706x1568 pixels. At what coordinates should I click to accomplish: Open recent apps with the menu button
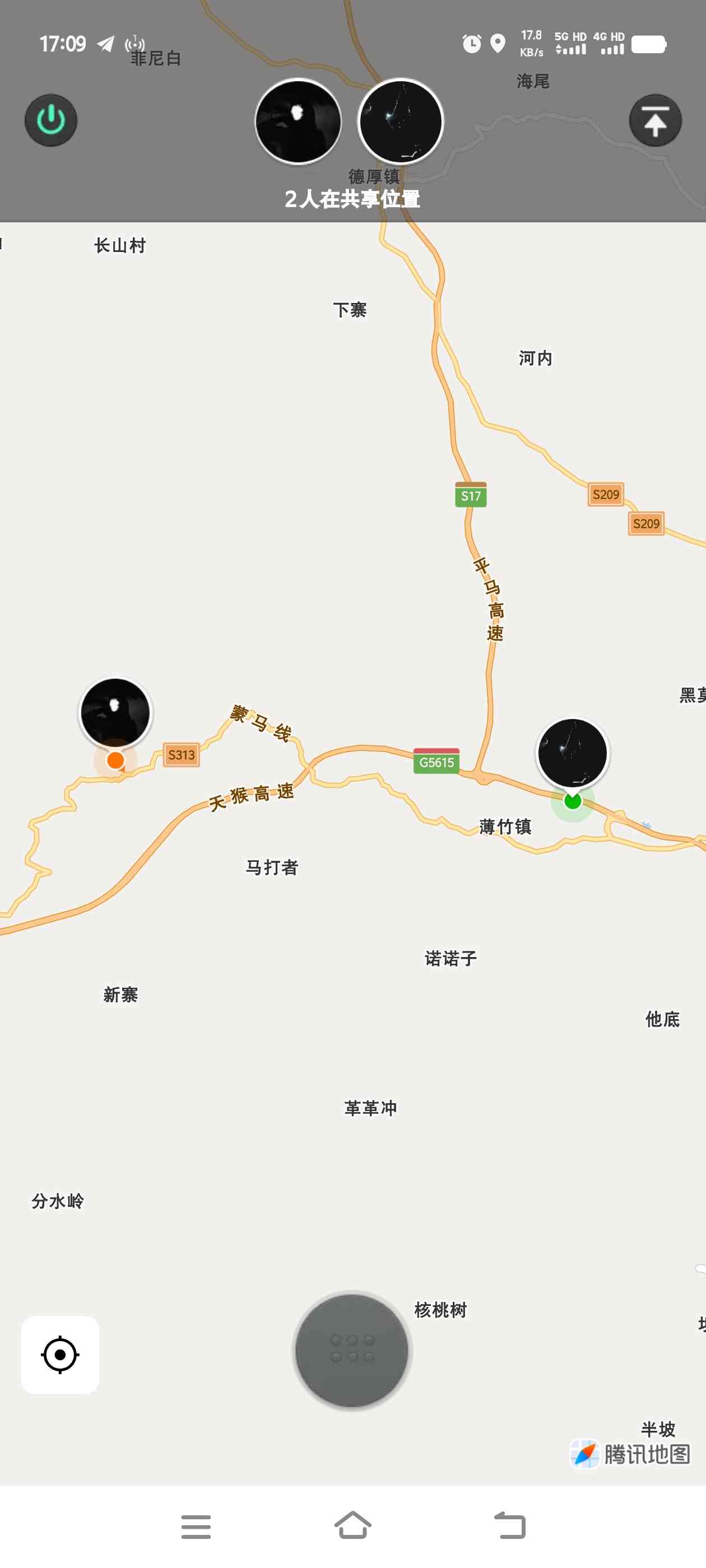[196, 1526]
